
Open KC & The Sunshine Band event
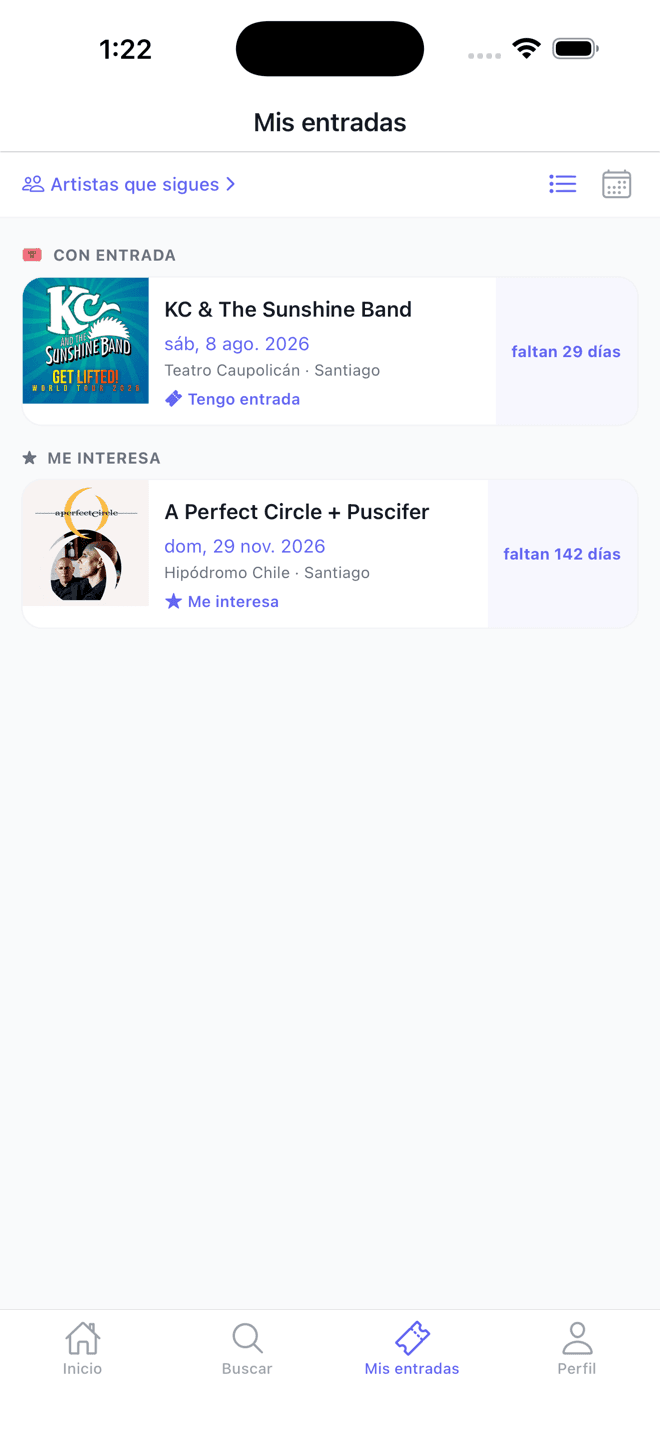coord(330,351)
